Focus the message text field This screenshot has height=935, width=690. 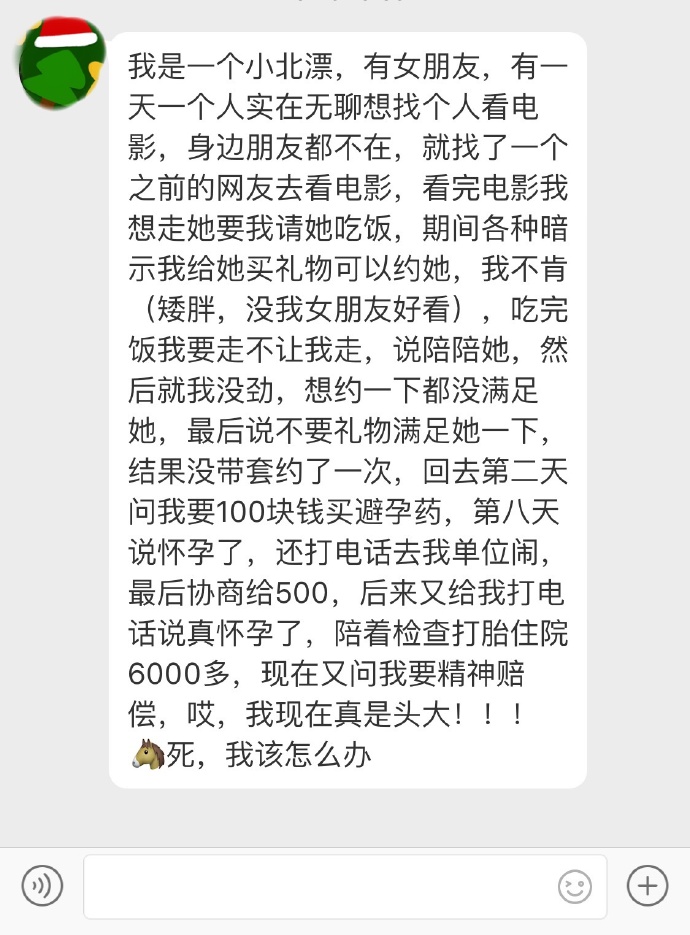[320, 886]
